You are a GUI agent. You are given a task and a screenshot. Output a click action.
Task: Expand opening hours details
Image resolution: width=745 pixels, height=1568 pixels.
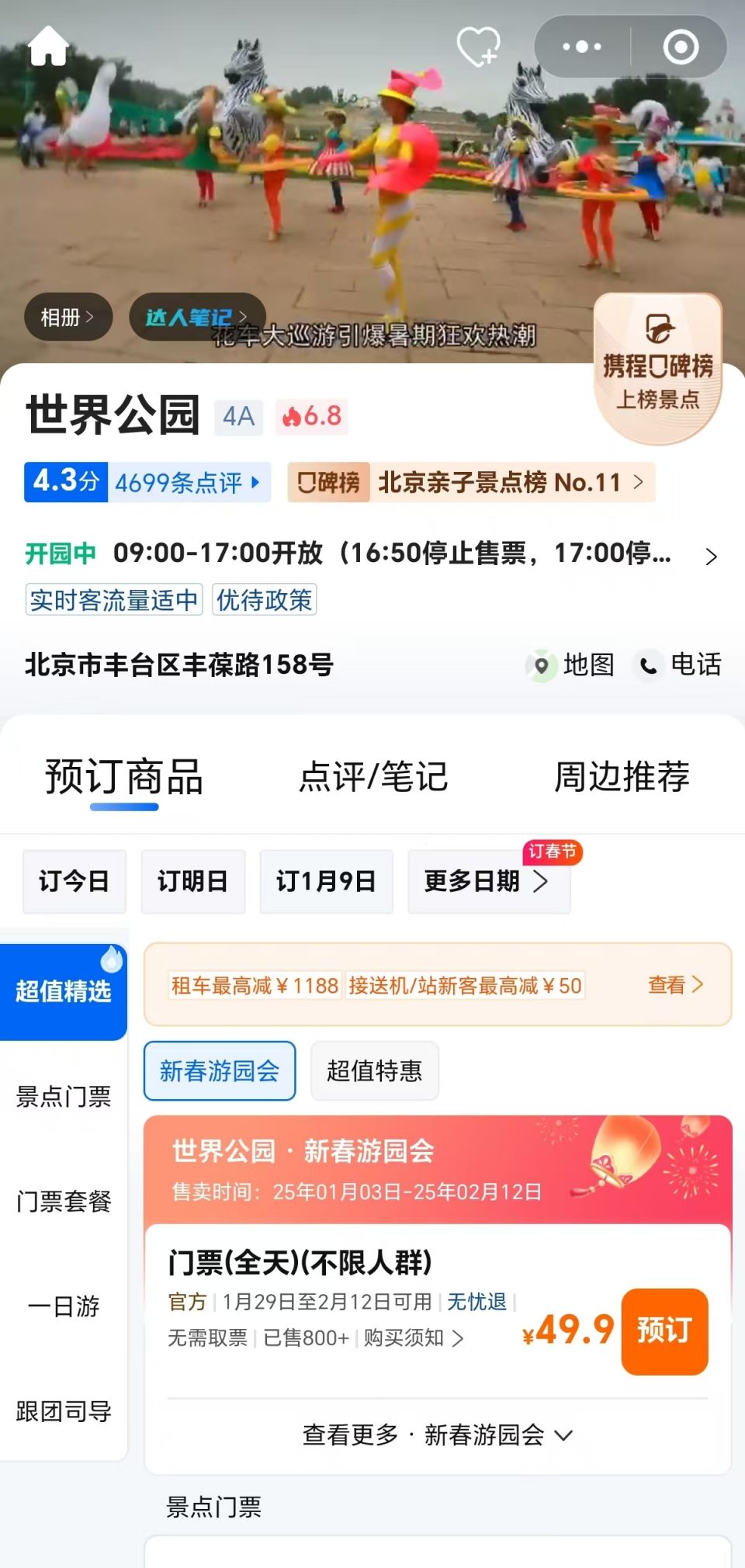pyautogui.click(x=710, y=556)
